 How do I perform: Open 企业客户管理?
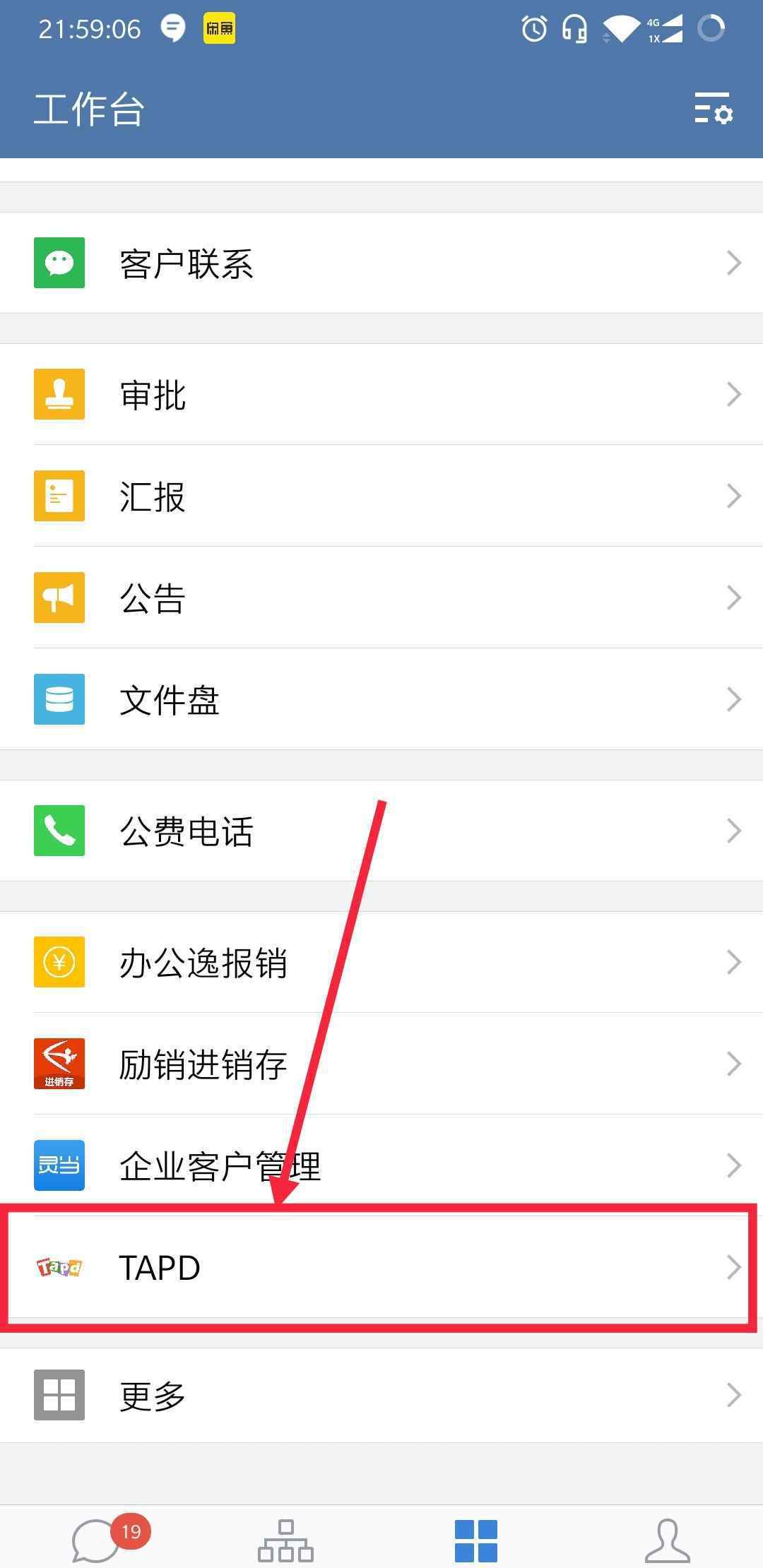pos(381,1165)
